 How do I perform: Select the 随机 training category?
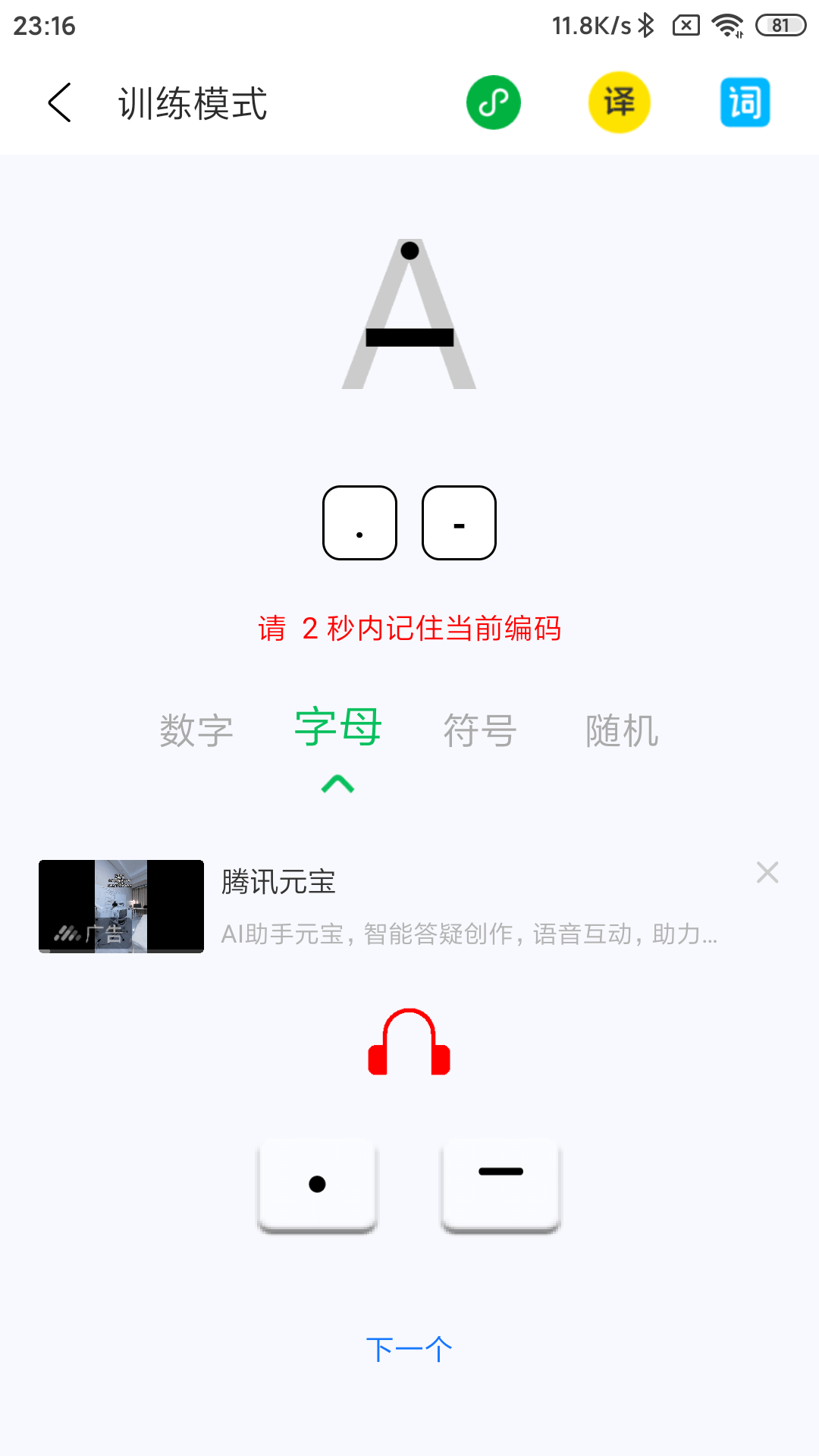[623, 730]
